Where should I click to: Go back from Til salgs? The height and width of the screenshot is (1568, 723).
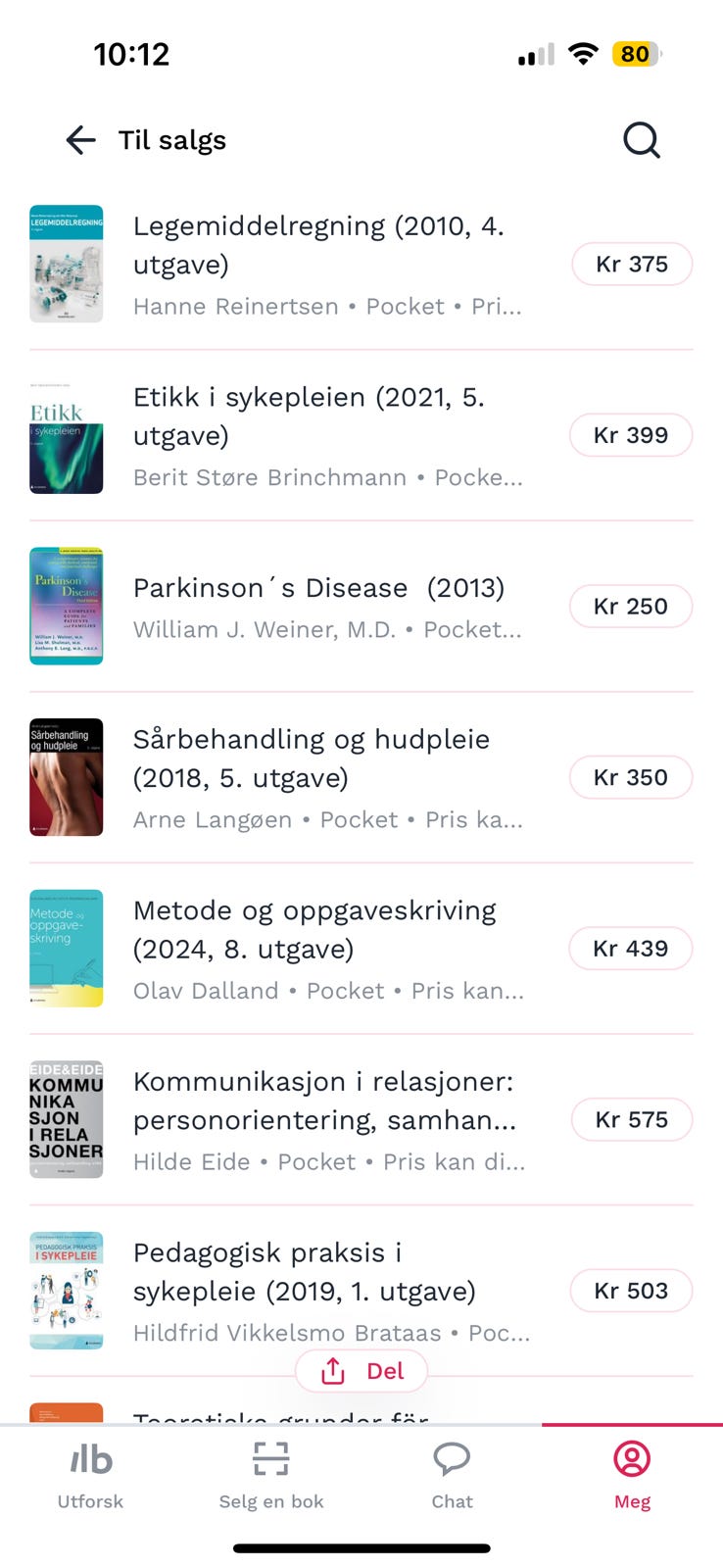[80, 140]
